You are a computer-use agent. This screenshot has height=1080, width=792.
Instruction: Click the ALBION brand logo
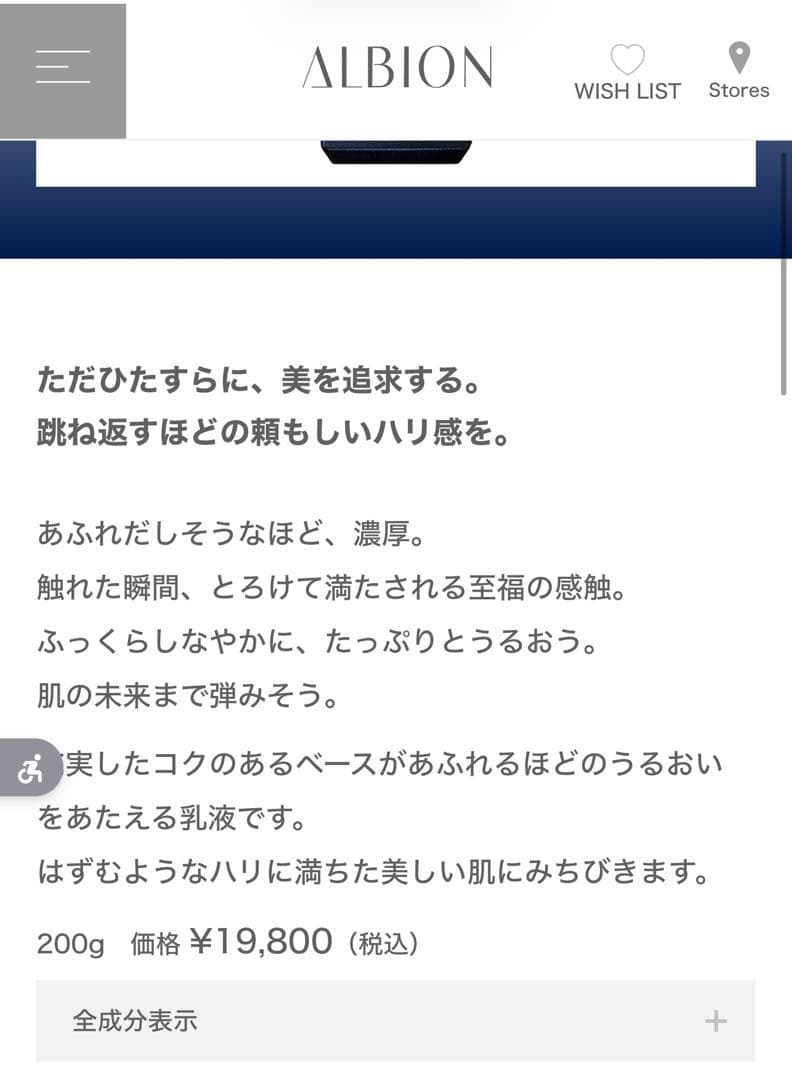pos(396,69)
